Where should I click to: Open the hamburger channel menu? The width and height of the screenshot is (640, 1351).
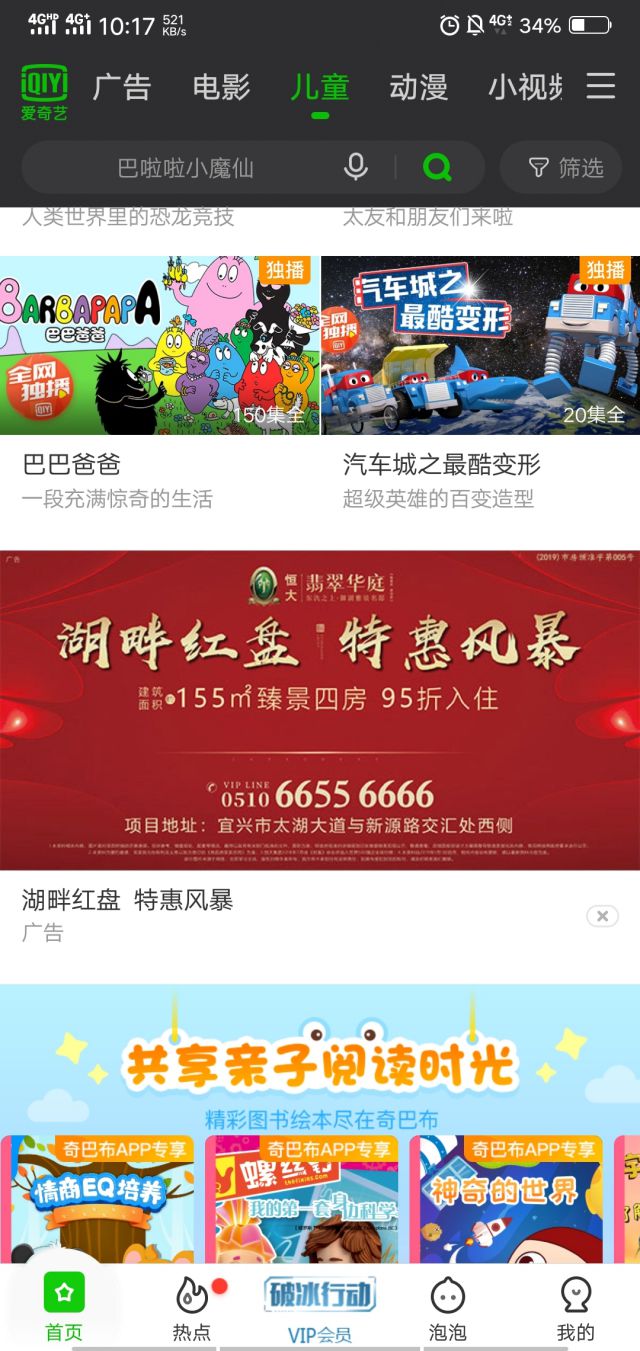(600, 86)
